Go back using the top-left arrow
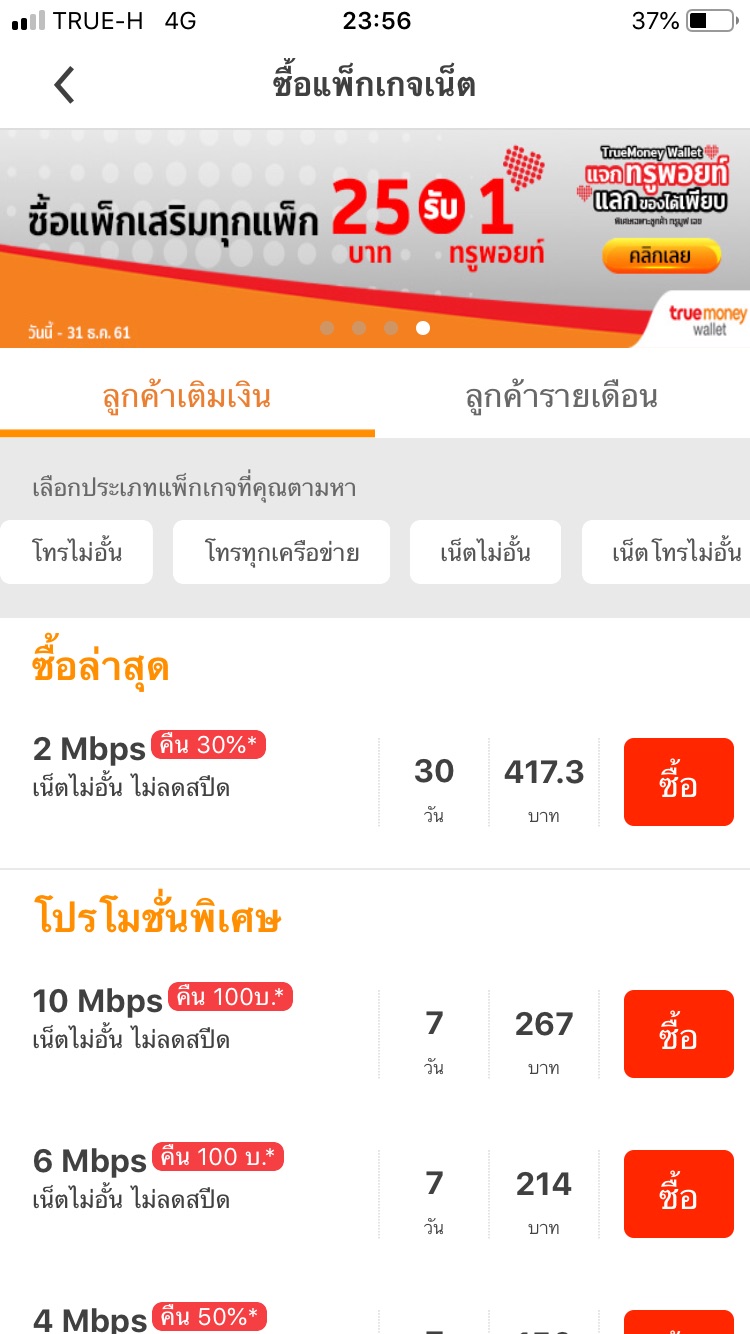Screen dimensions: 750x1334 click(64, 85)
